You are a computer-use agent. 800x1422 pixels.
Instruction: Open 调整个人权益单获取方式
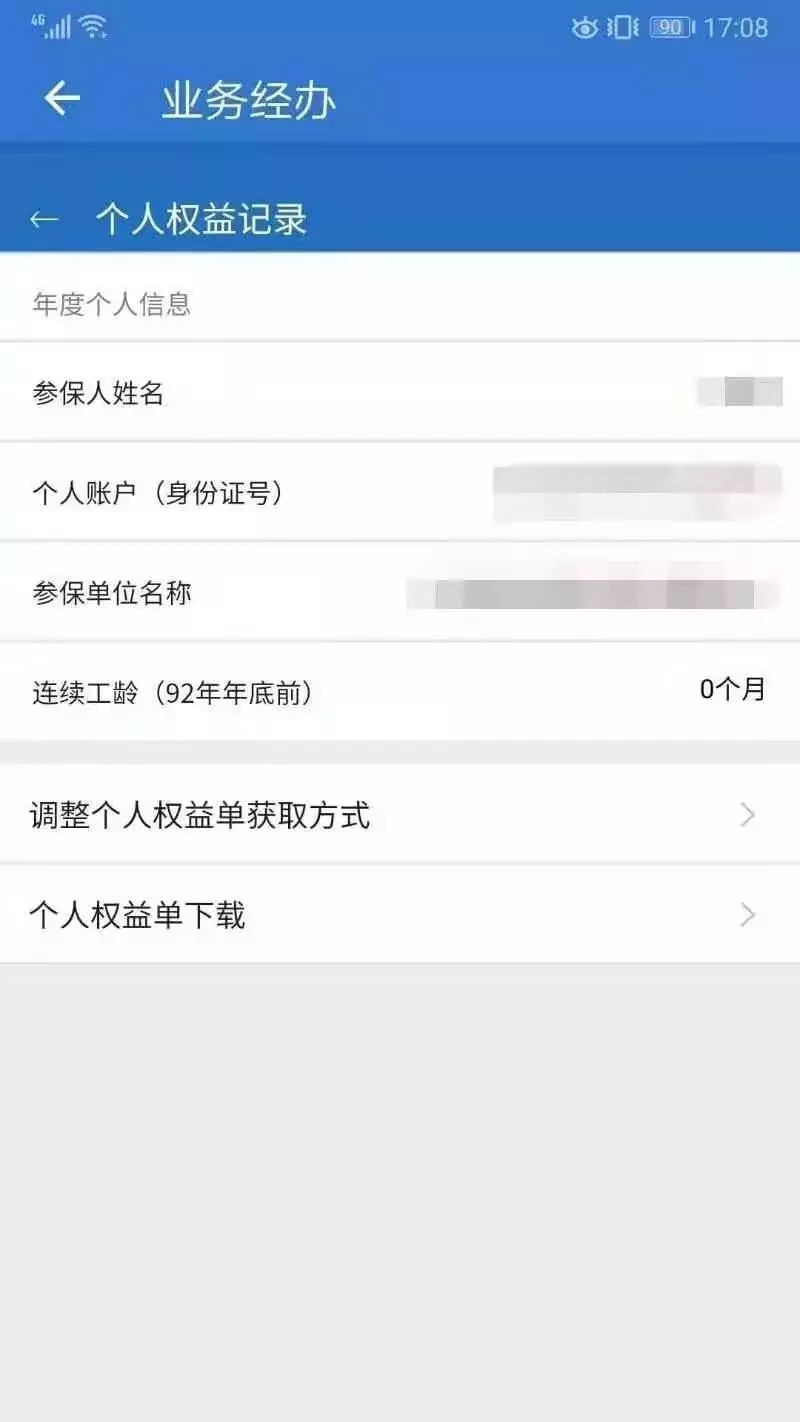pyautogui.click(x=400, y=815)
